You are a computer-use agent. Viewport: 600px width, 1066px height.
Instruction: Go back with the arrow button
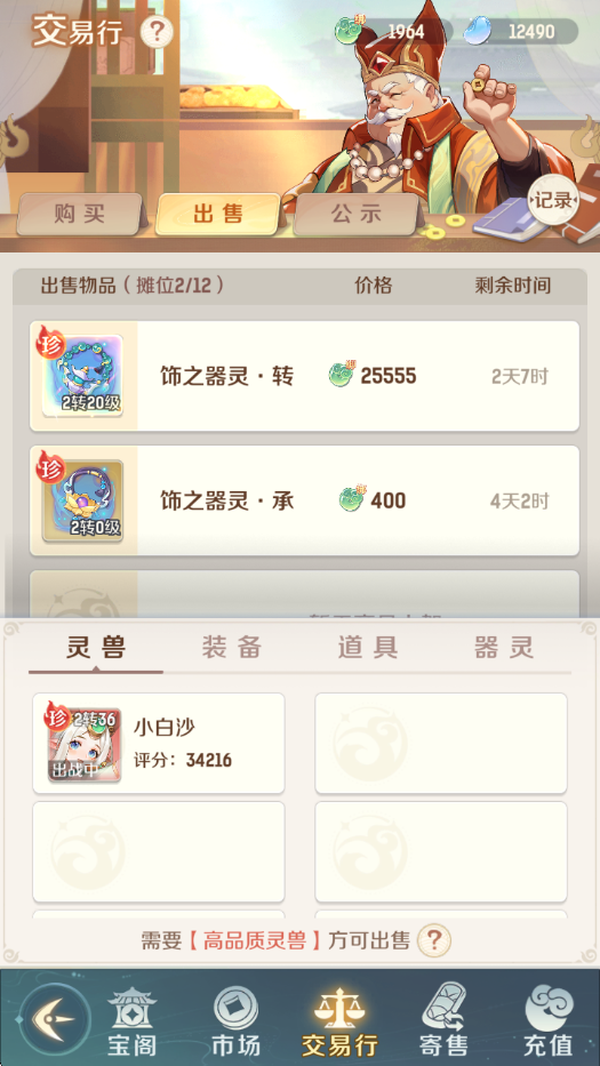click(x=50, y=1020)
